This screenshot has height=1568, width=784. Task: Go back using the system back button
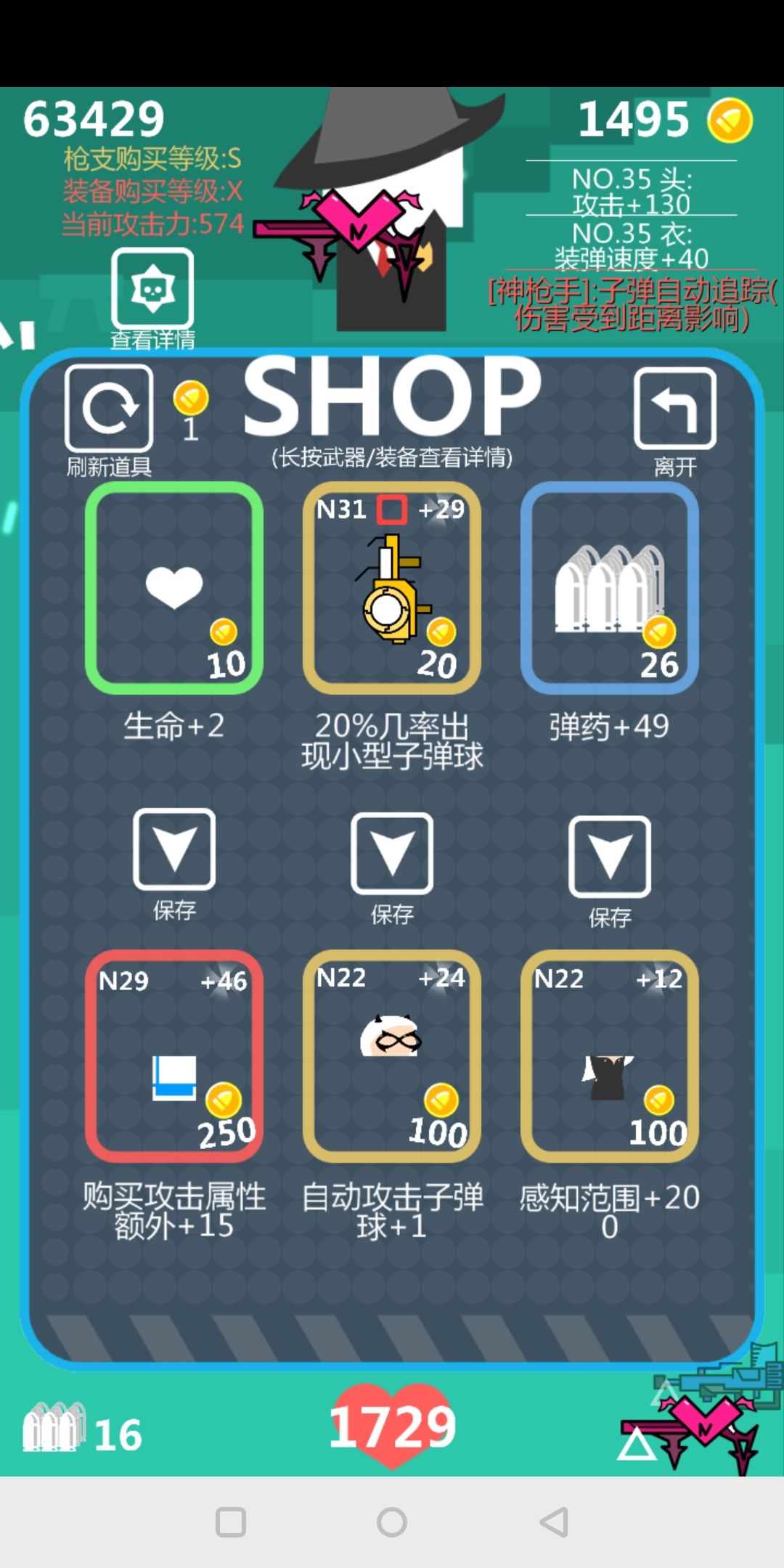click(x=553, y=1522)
